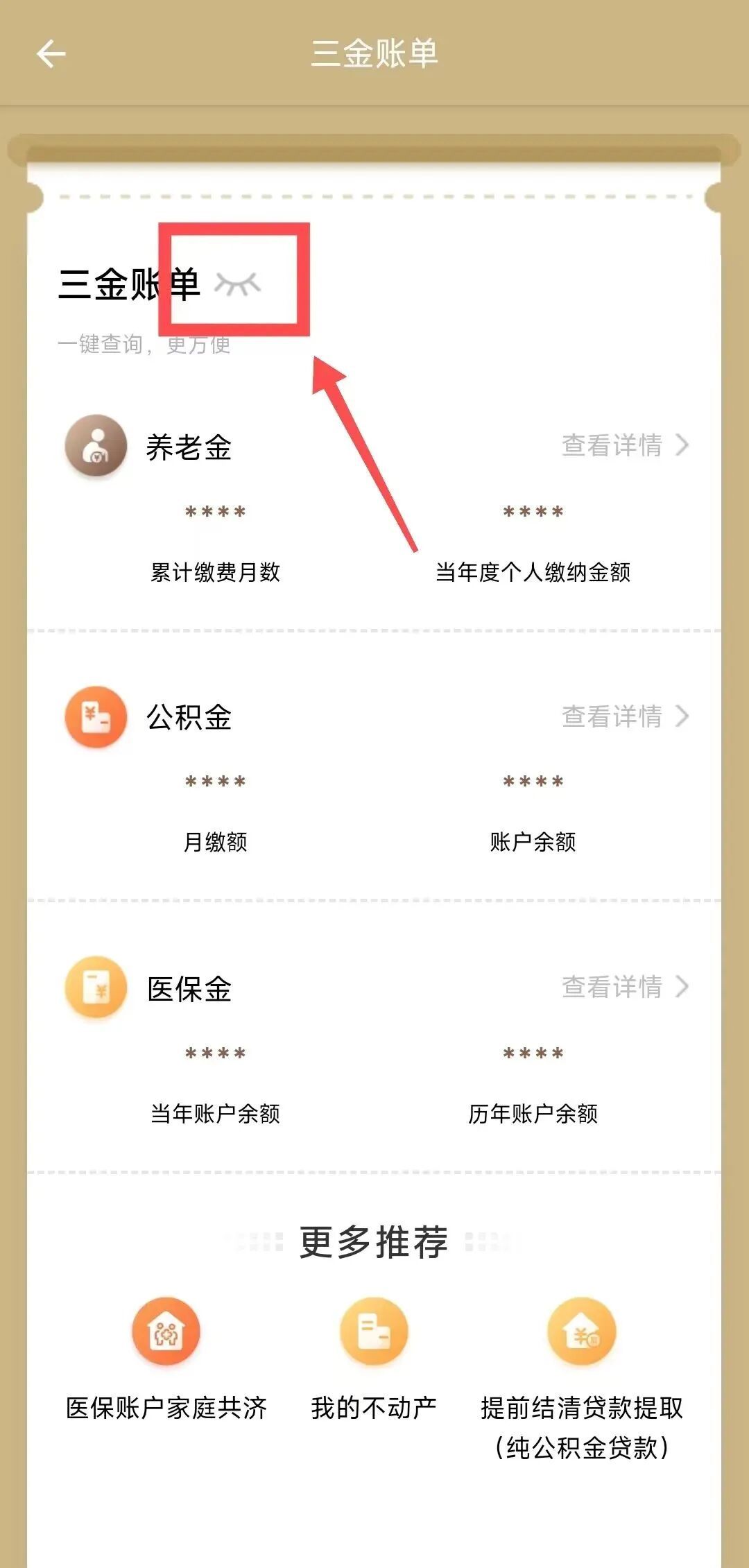Go back from 三金账单 page

point(51,54)
